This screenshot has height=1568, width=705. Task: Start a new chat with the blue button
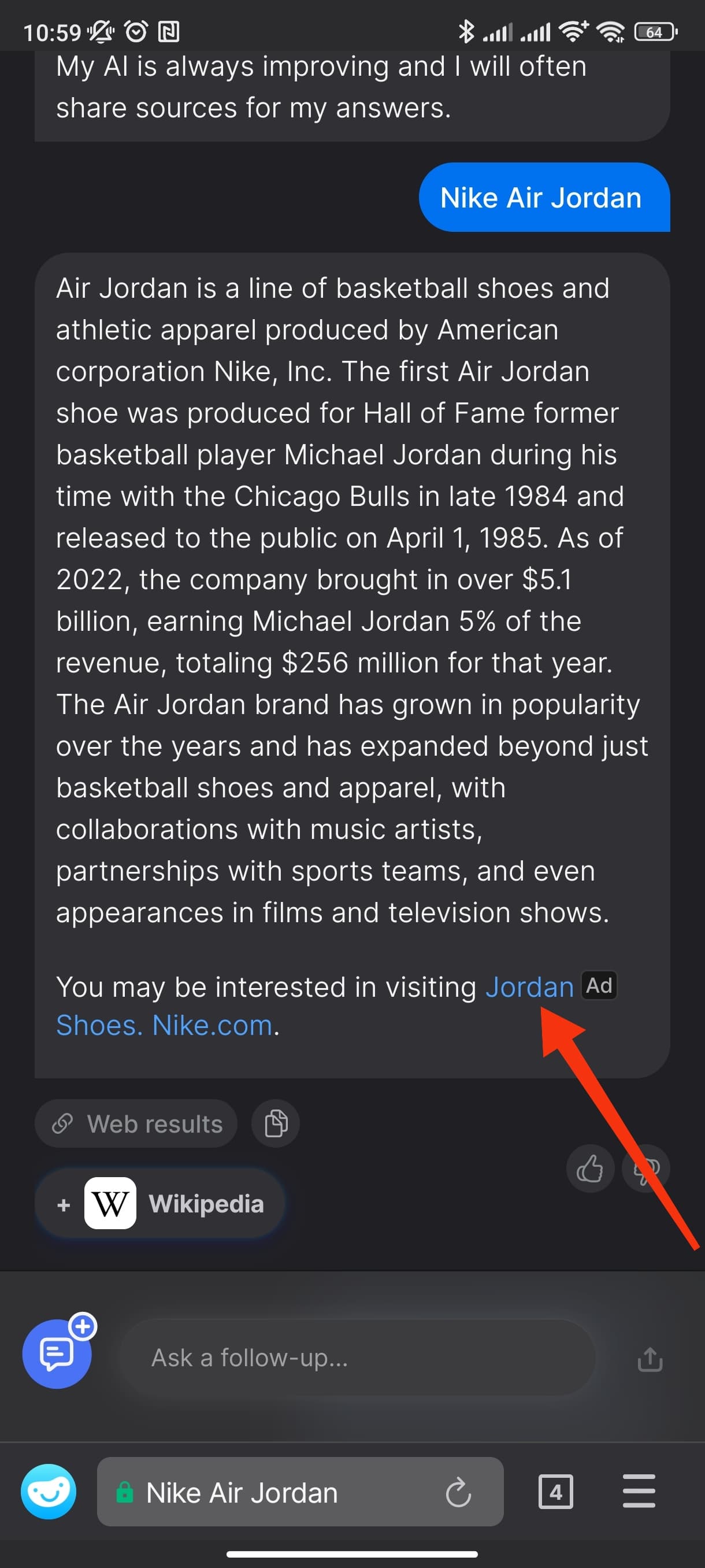pos(59,1352)
